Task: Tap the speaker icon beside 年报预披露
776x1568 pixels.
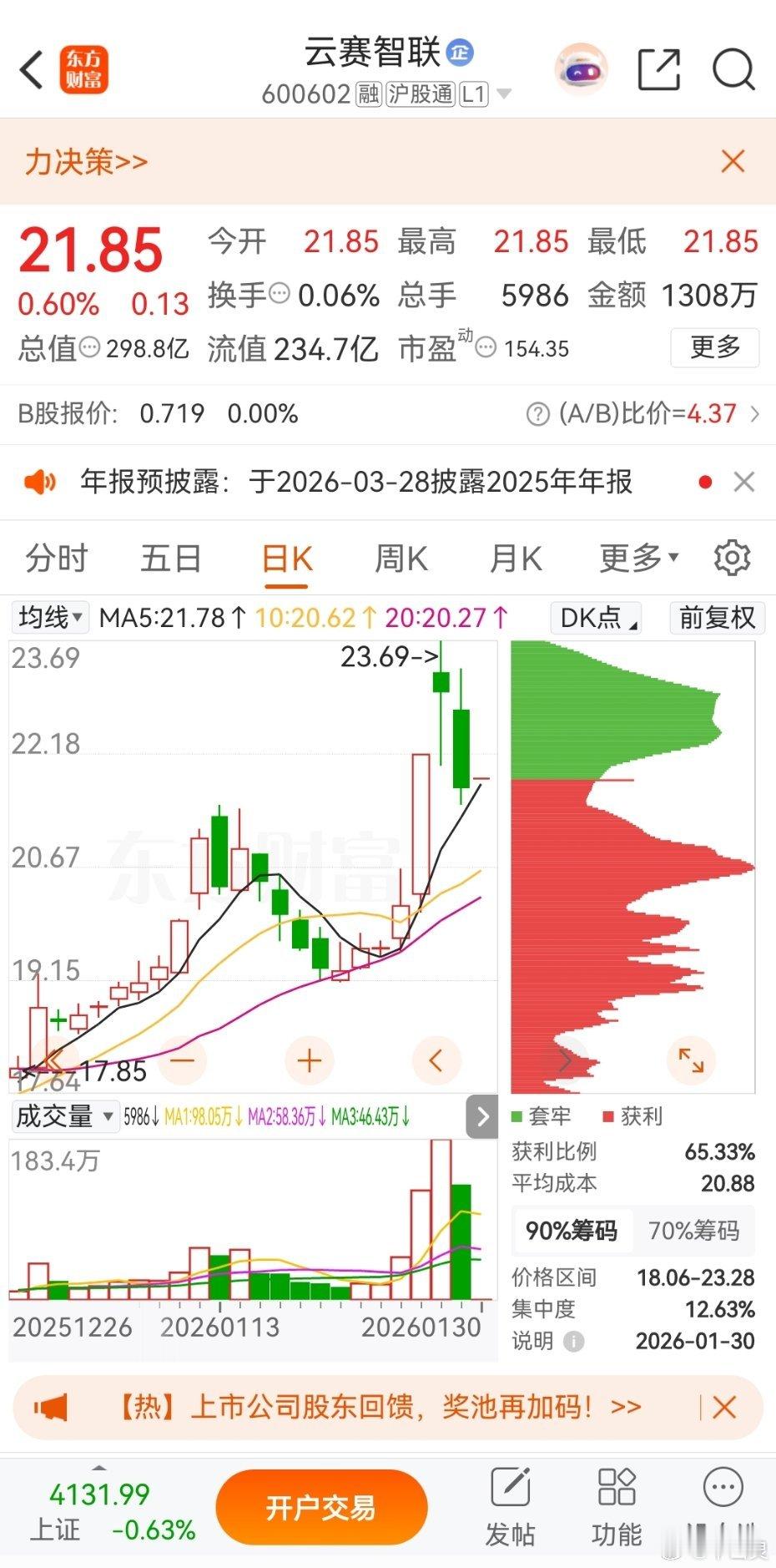Action: click(41, 482)
